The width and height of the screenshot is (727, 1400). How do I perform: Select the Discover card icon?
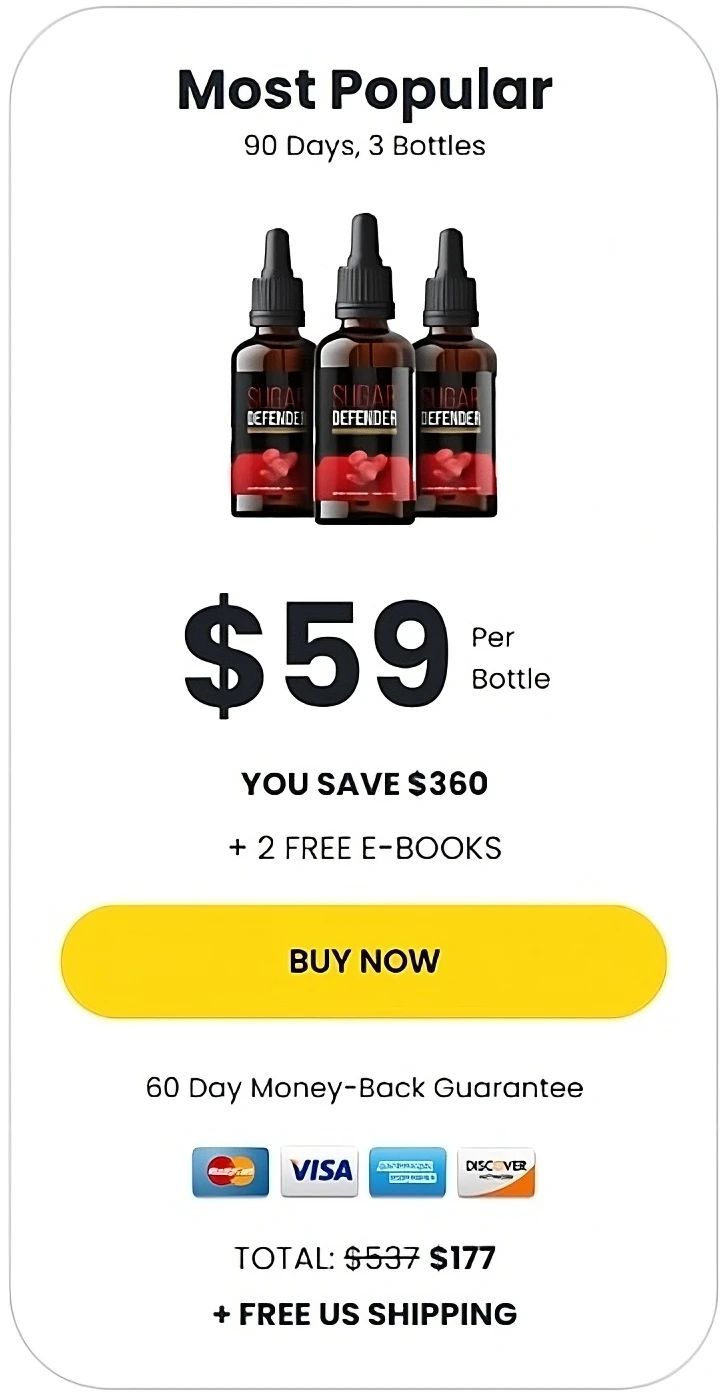tap(495, 1171)
